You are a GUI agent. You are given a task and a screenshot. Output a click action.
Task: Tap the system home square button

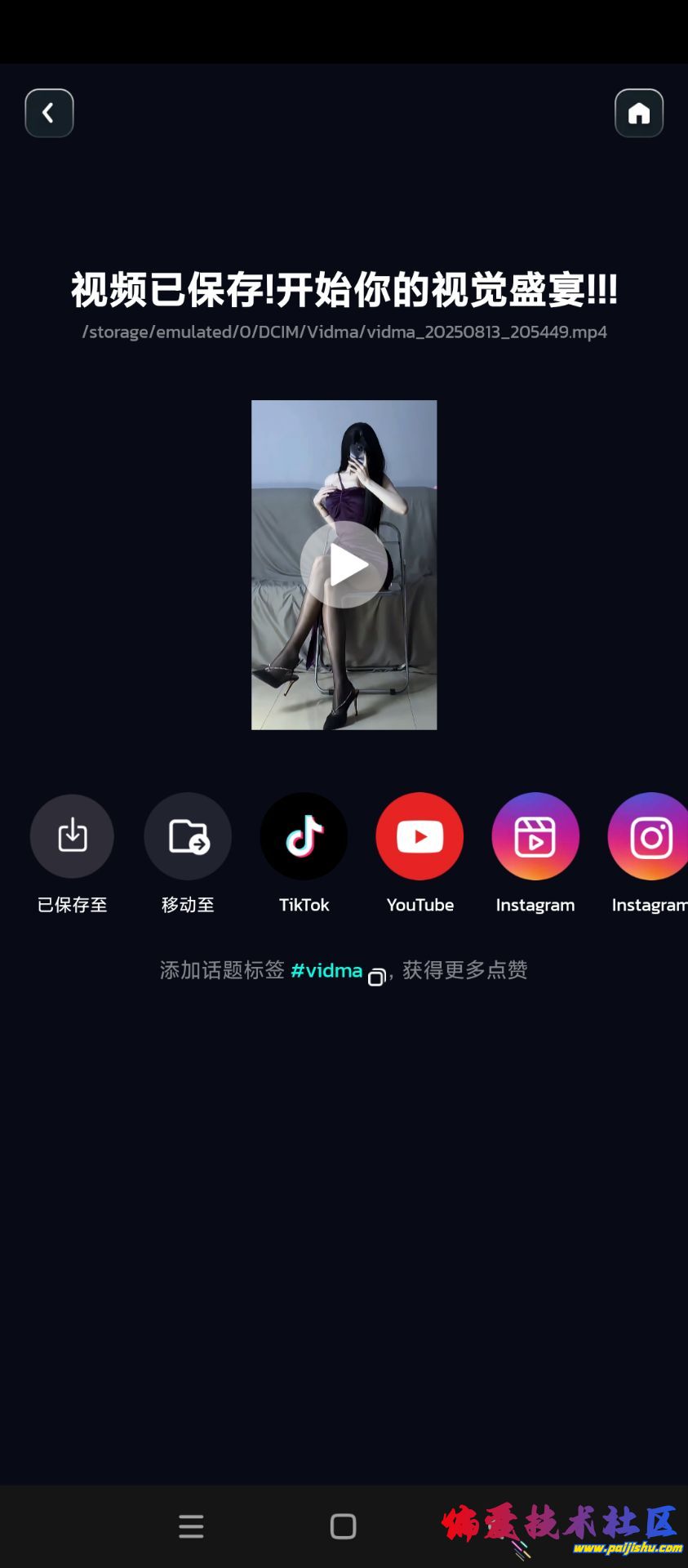pyautogui.click(x=343, y=1526)
